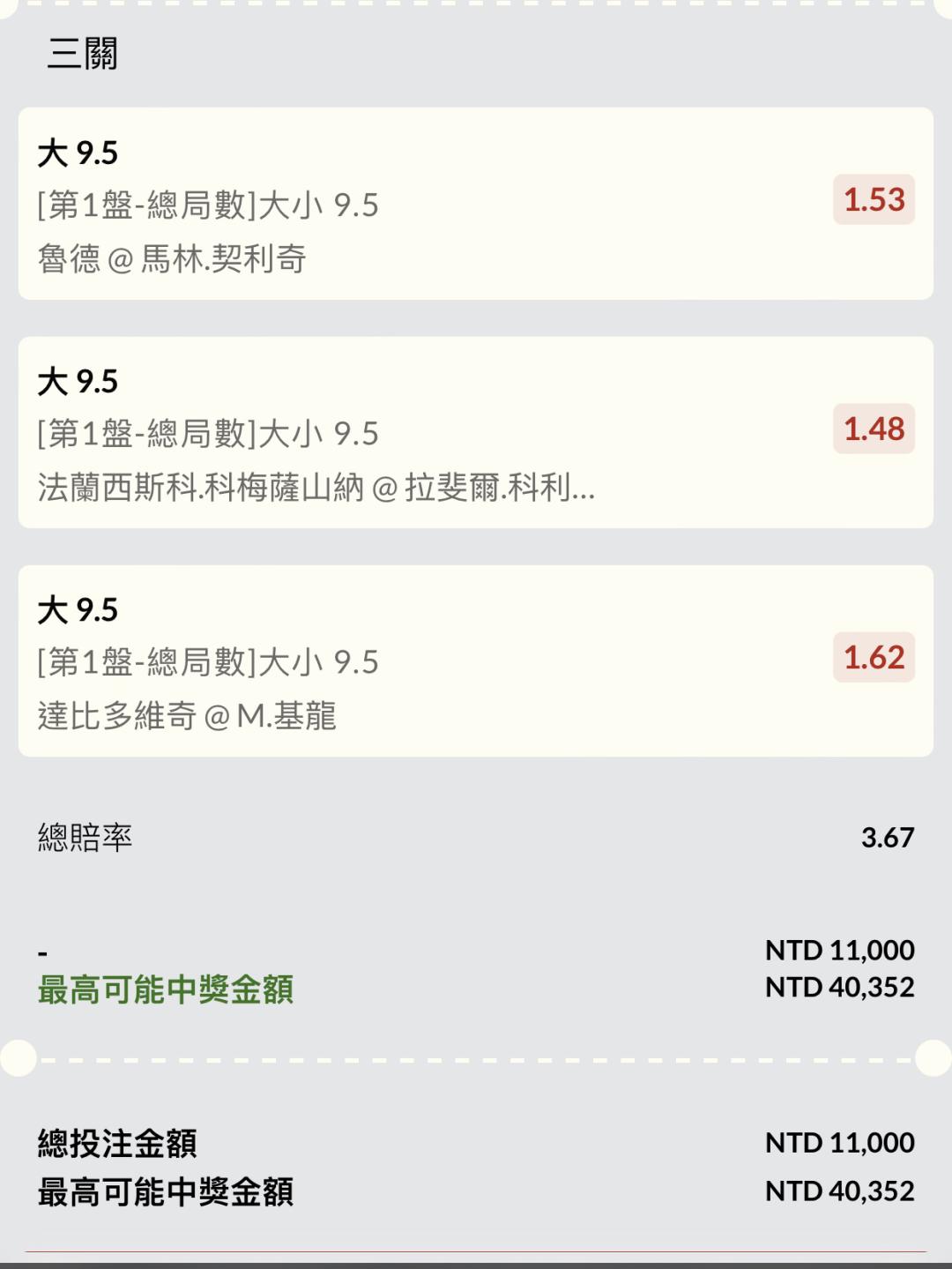Open the 達比多維奇 @ M.基龍 bet card
The height and width of the screenshot is (1269, 952).
pyautogui.click(x=475, y=661)
